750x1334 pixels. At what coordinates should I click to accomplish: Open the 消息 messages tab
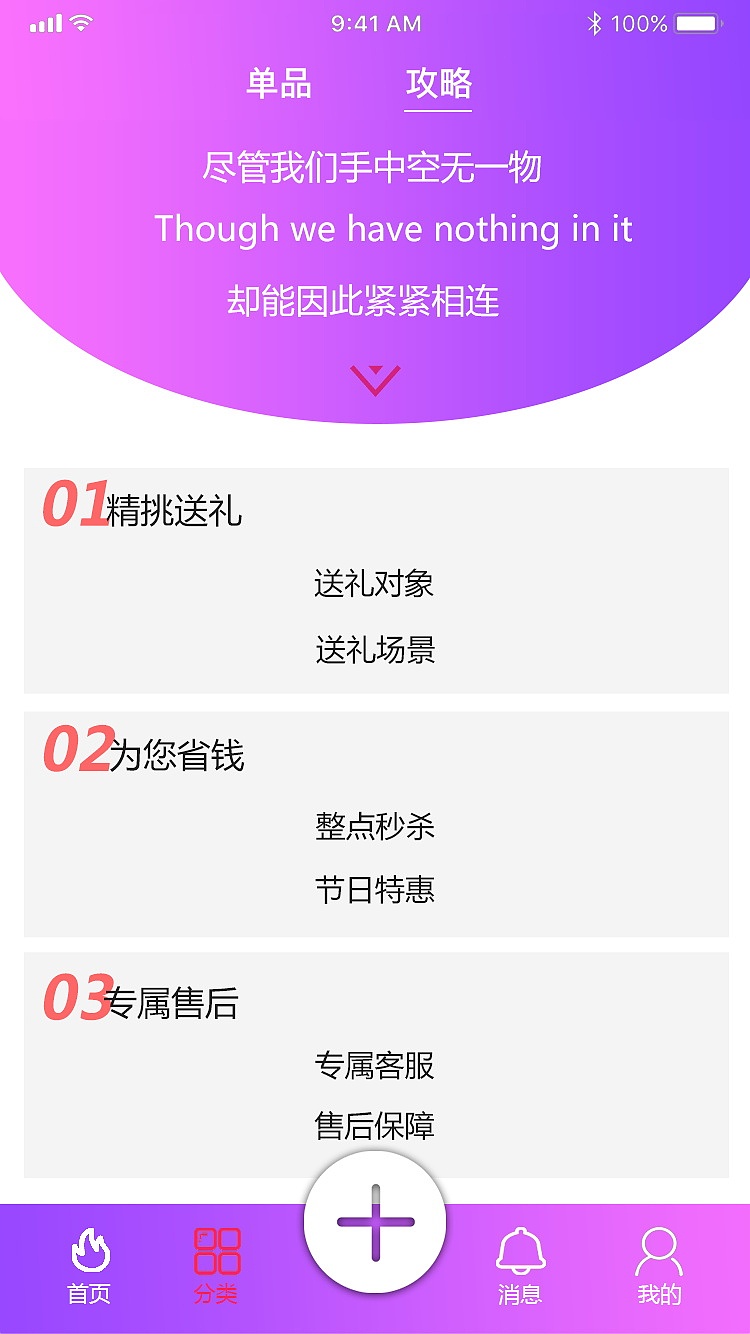pyautogui.click(x=520, y=1267)
